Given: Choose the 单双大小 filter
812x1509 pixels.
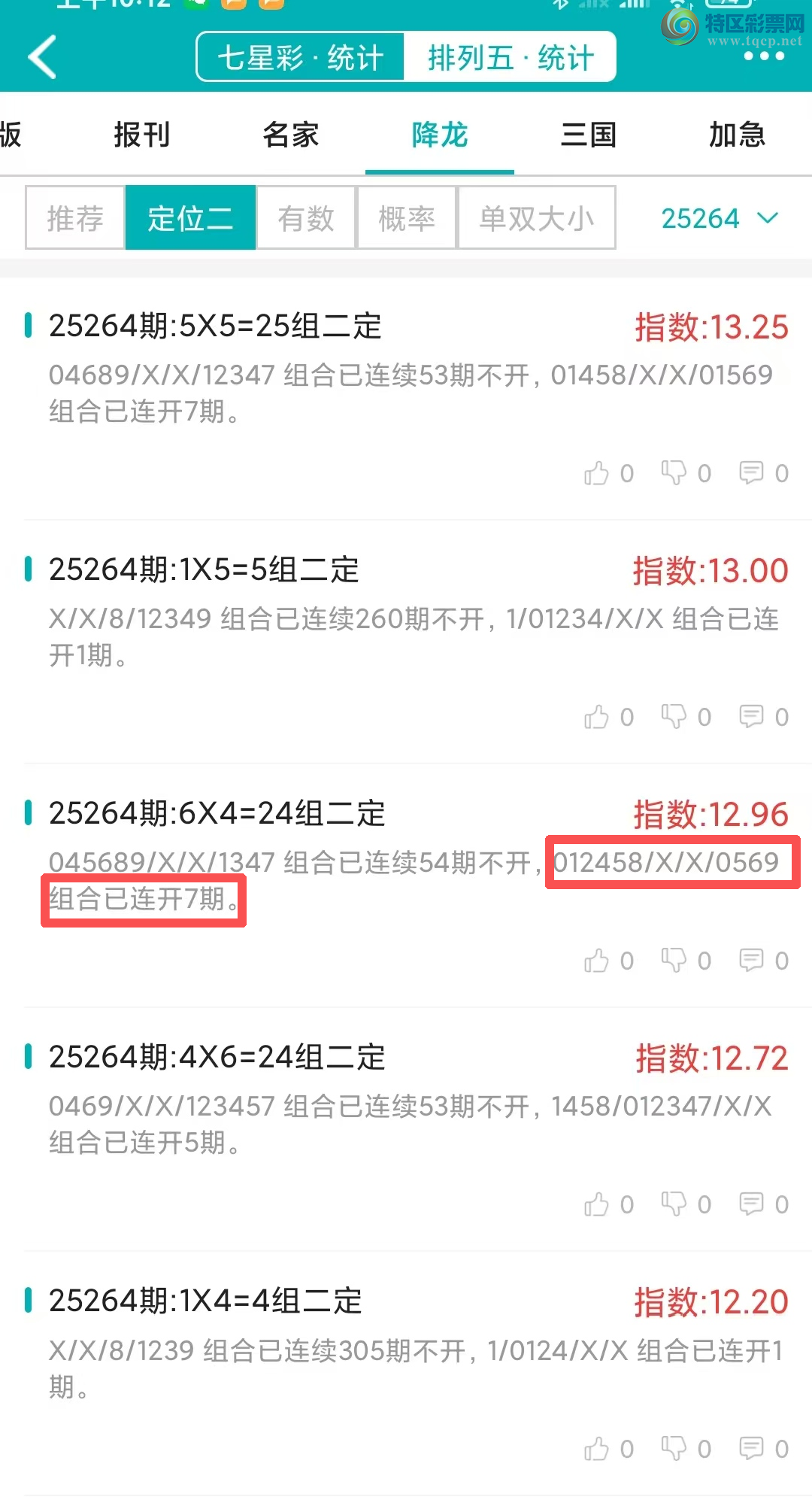Looking at the screenshot, I should [537, 218].
